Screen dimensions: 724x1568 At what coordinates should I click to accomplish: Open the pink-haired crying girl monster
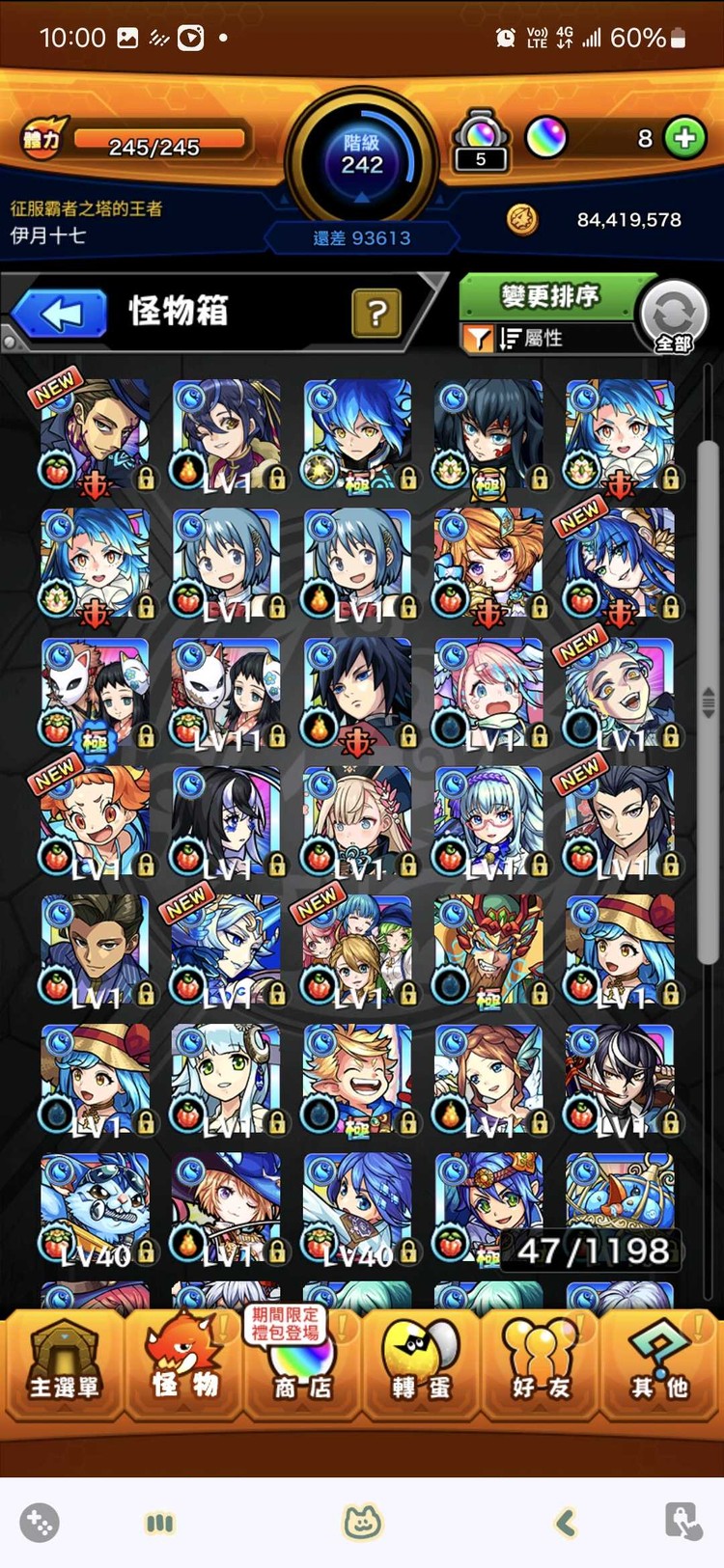click(x=489, y=693)
